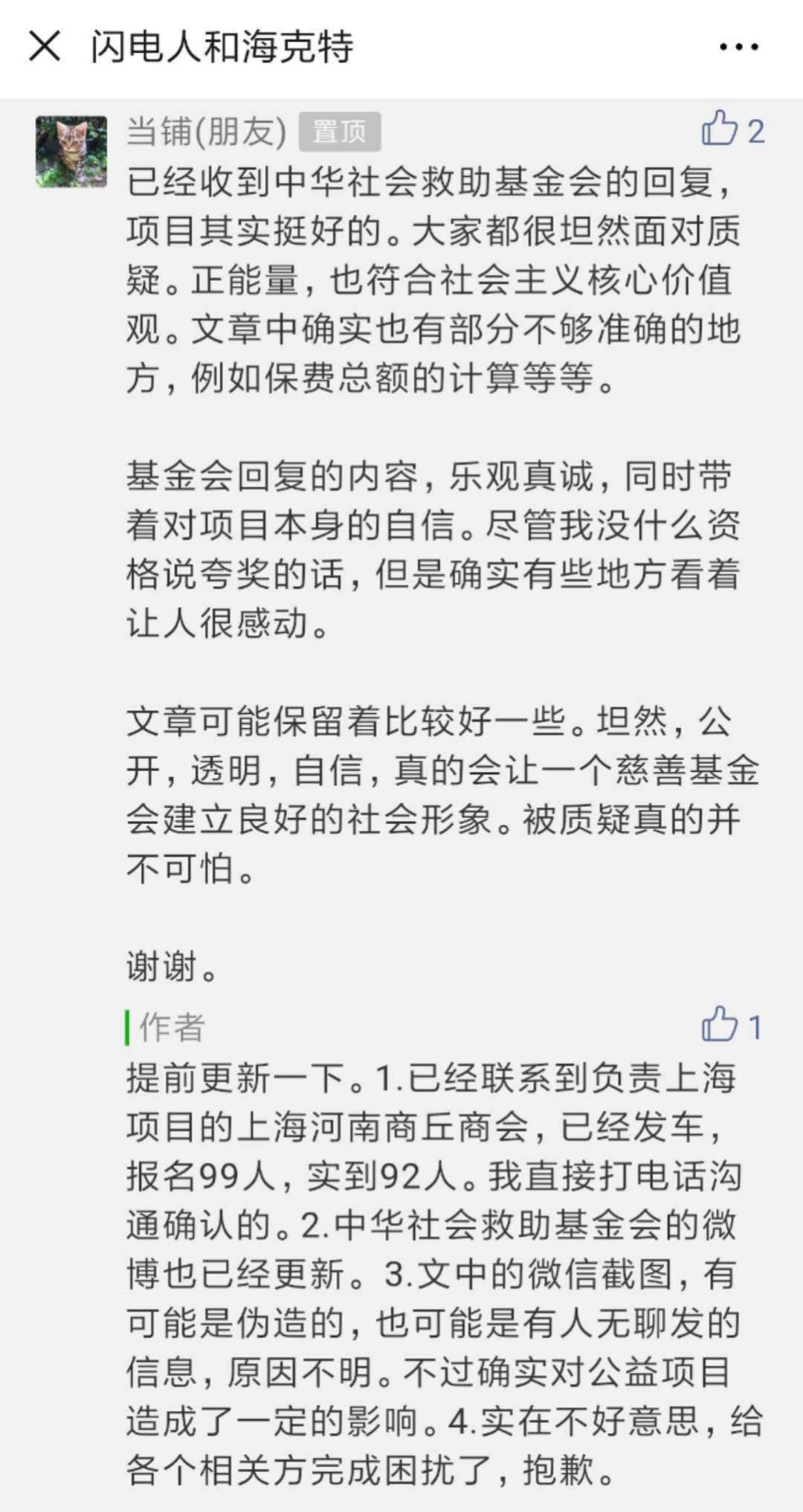The width and height of the screenshot is (803, 1512).
Task: Like the 作者 reply
Action: coord(720,1026)
